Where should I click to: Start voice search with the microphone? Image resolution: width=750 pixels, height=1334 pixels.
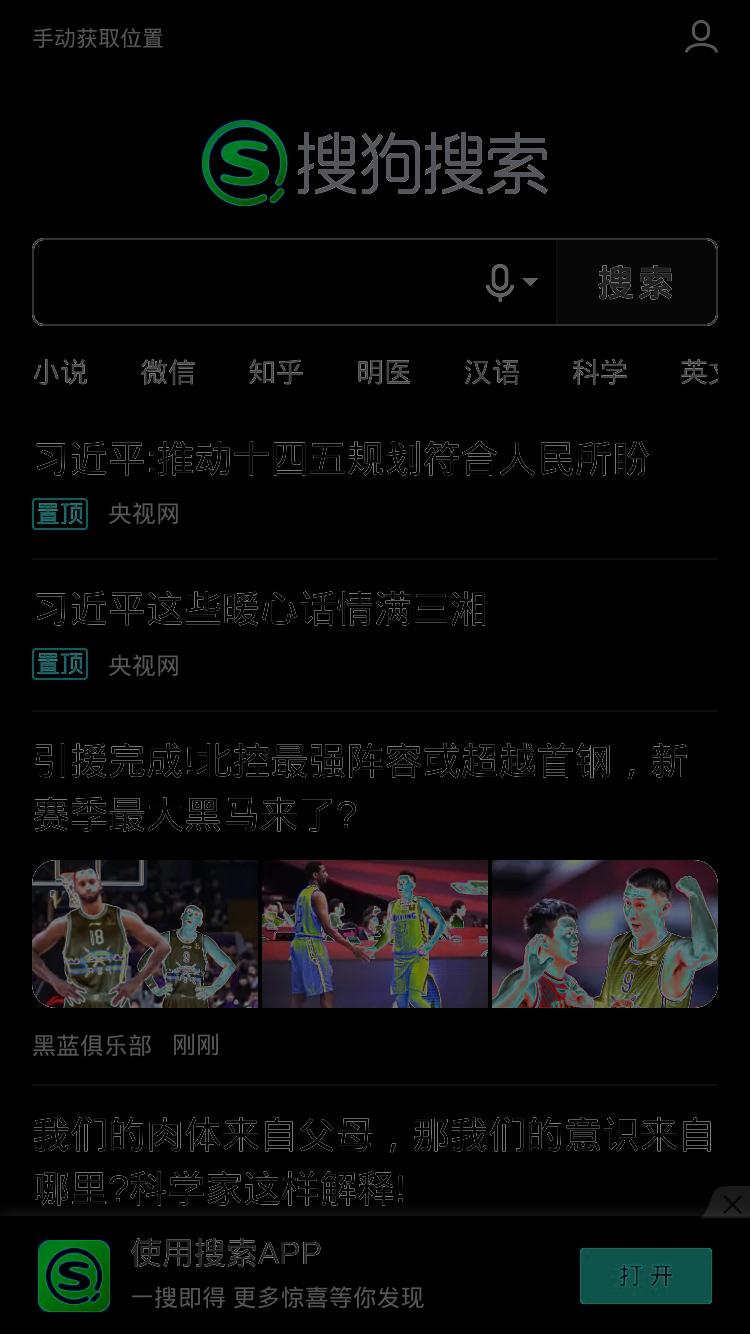(511, 282)
